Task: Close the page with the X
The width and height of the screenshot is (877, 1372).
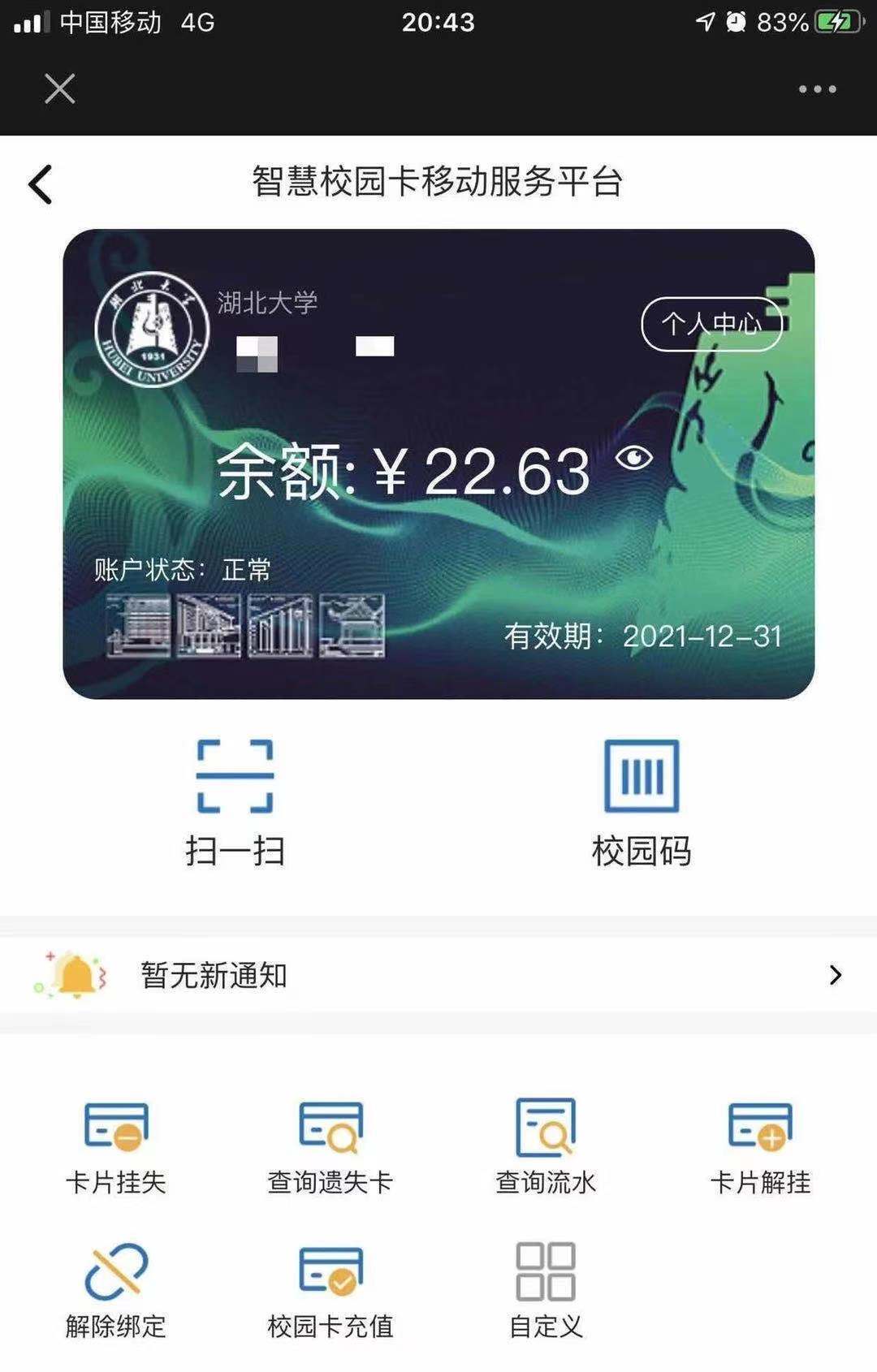Action: tap(58, 88)
